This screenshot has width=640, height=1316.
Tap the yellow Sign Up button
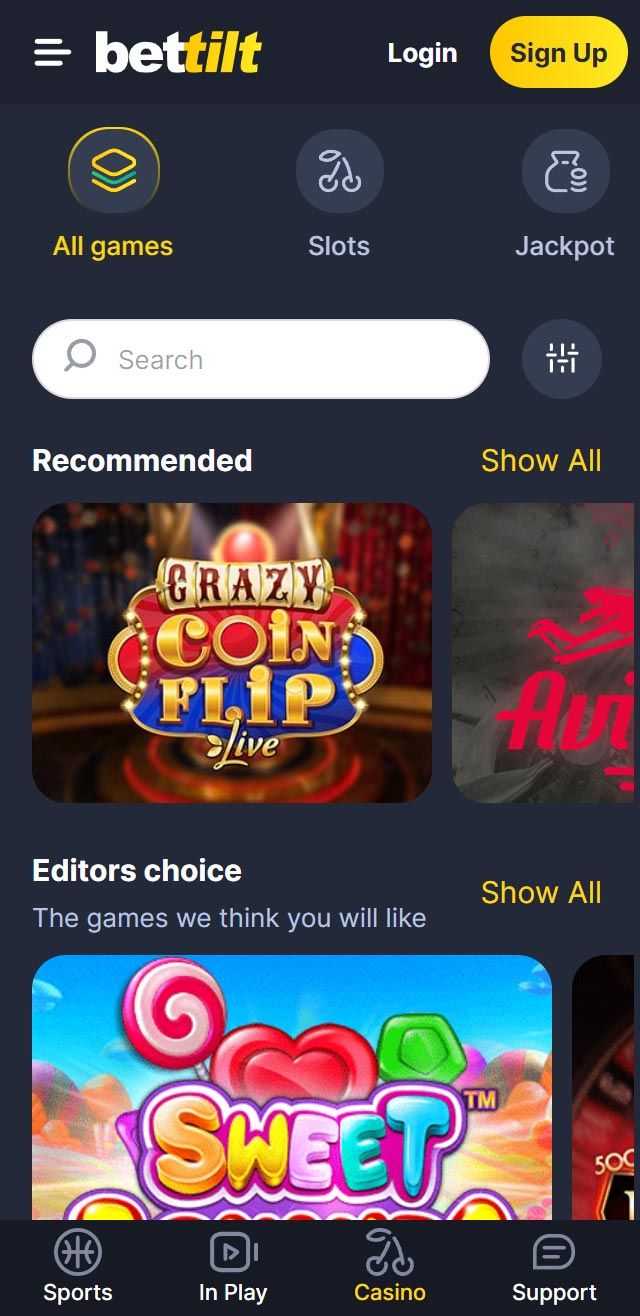click(x=558, y=53)
